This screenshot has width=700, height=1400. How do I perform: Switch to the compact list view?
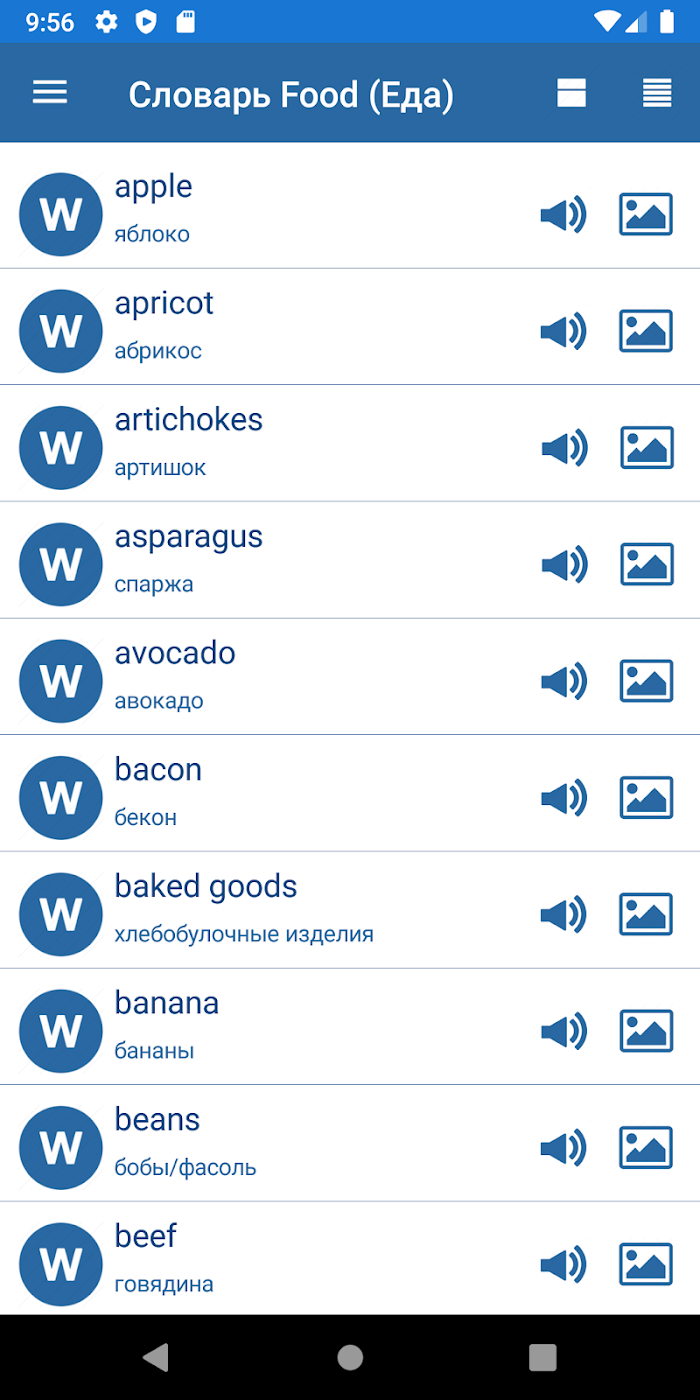click(x=657, y=93)
